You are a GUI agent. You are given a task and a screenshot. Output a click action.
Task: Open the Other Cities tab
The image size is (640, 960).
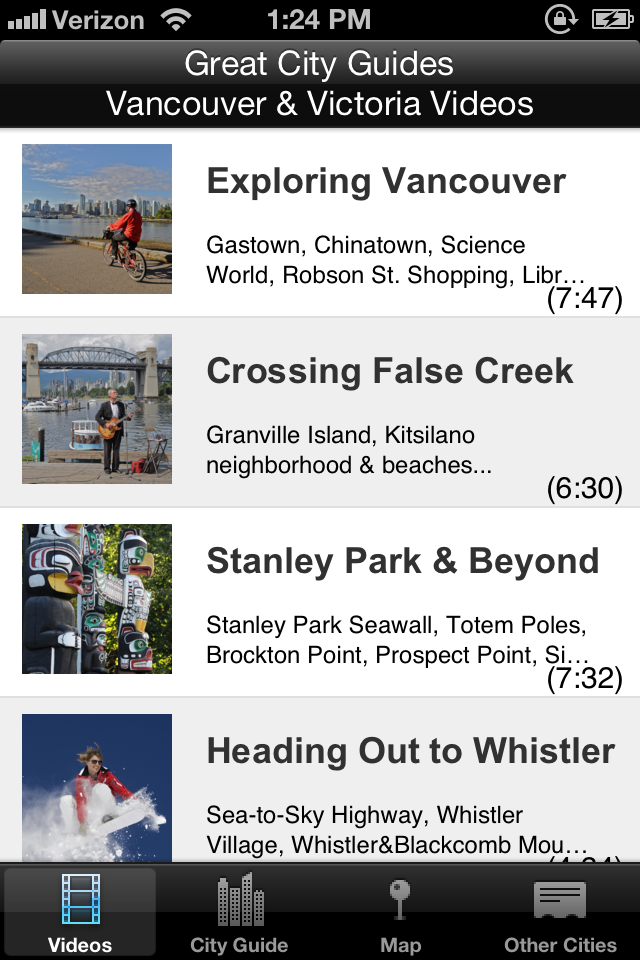tap(560, 912)
